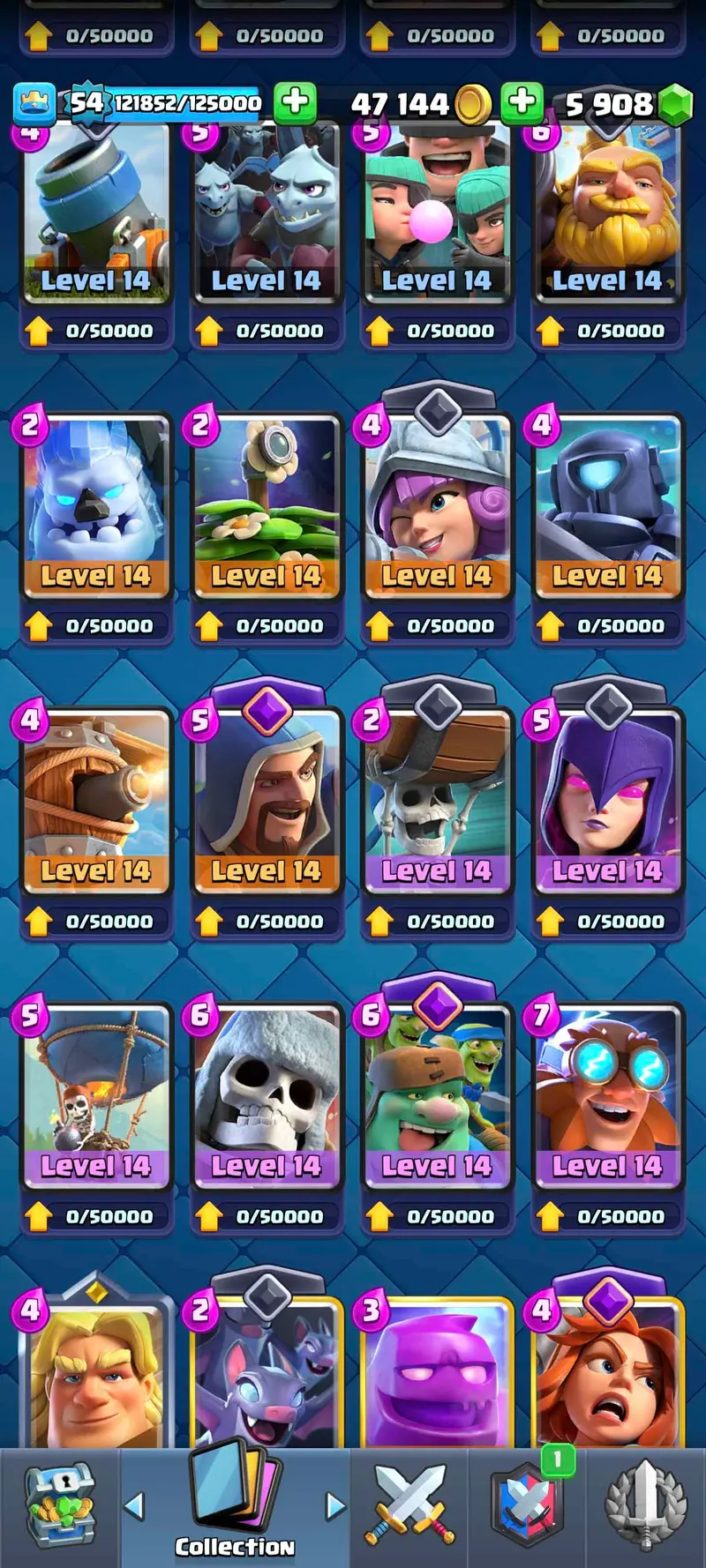
Task: Open the crown level experience badge
Action: pyautogui.click(x=35, y=103)
